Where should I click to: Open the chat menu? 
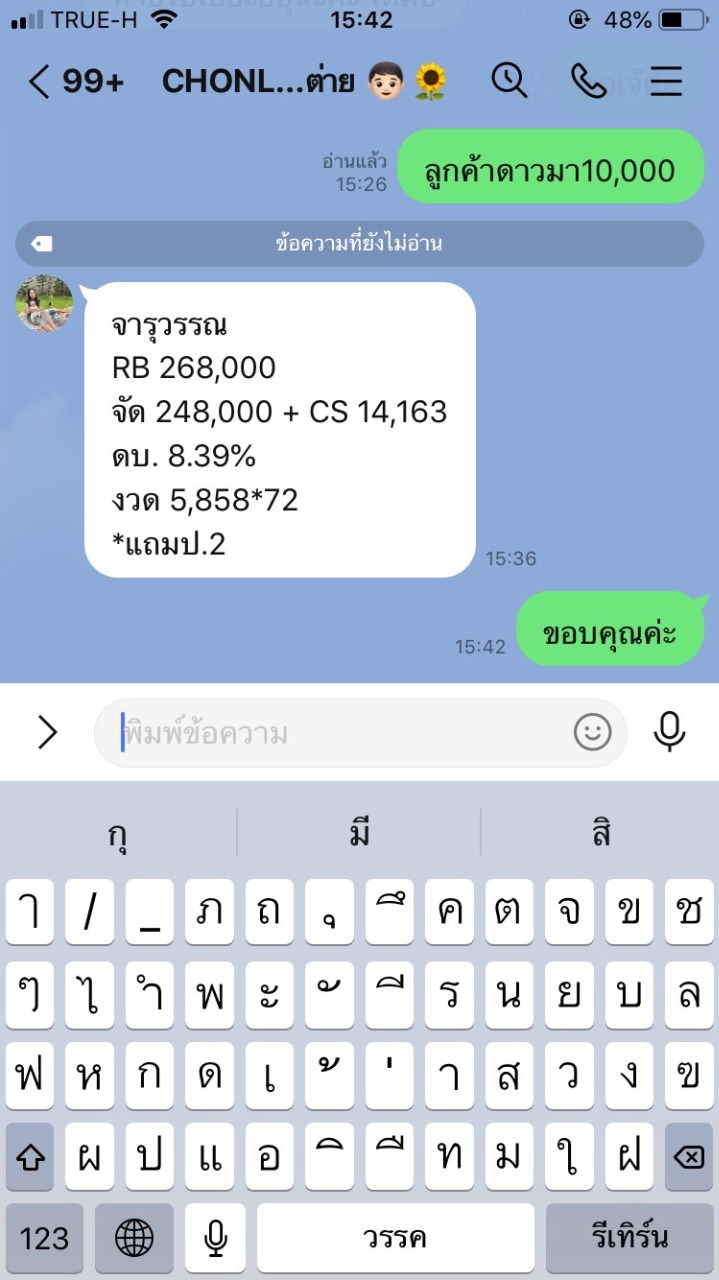[x=666, y=81]
